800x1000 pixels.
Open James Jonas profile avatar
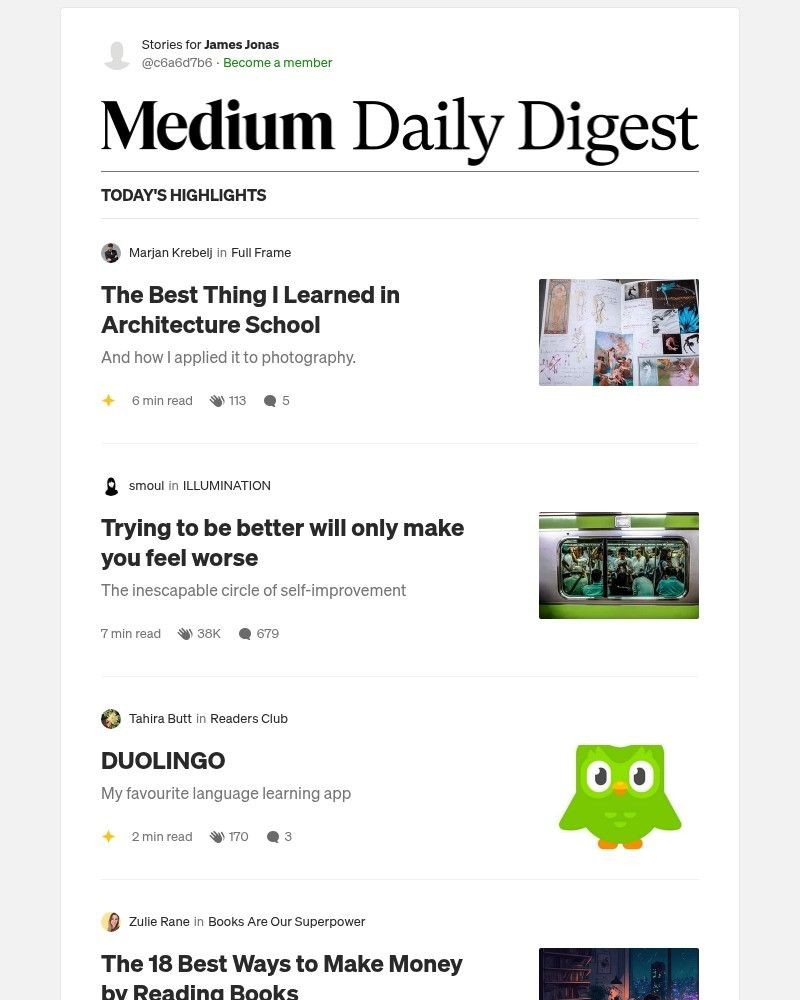pos(117,54)
